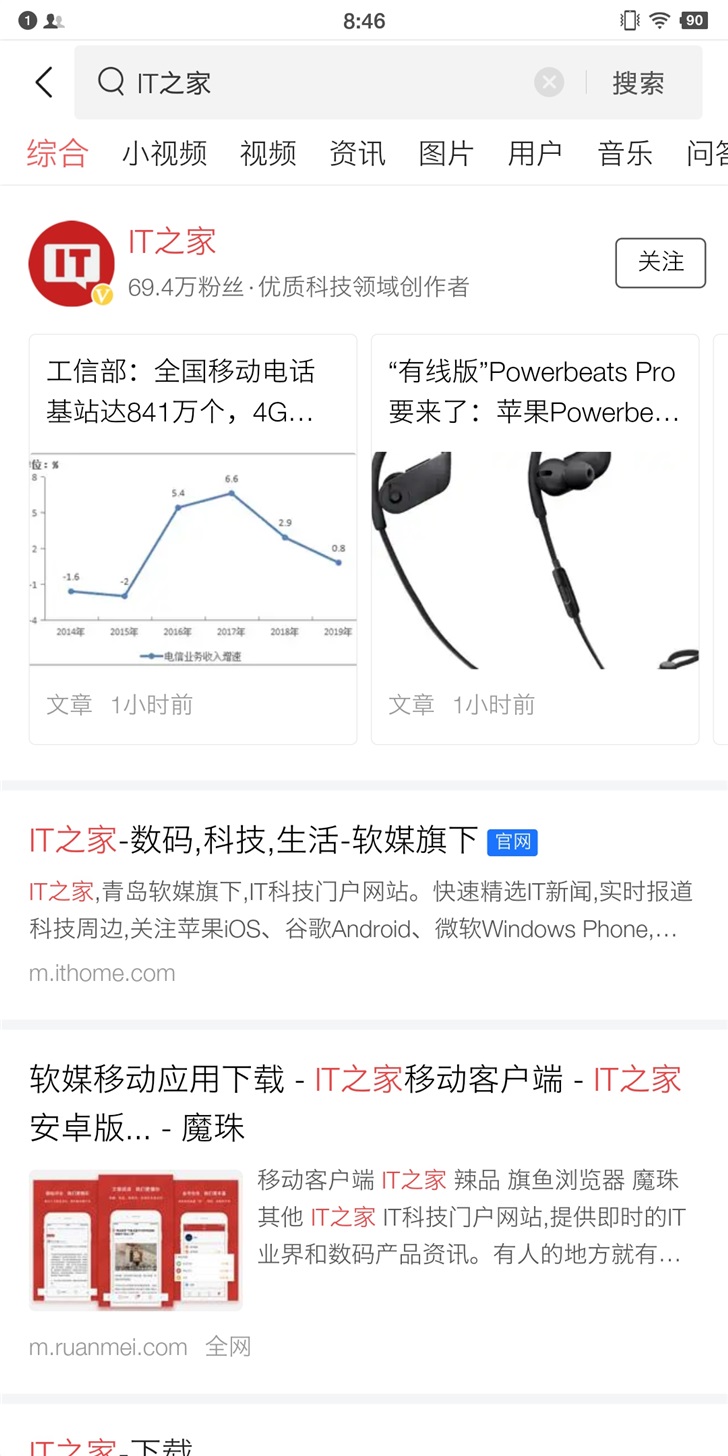Open the IT之家 creator profile
This screenshot has height=1456, width=728.
[x=172, y=242]
